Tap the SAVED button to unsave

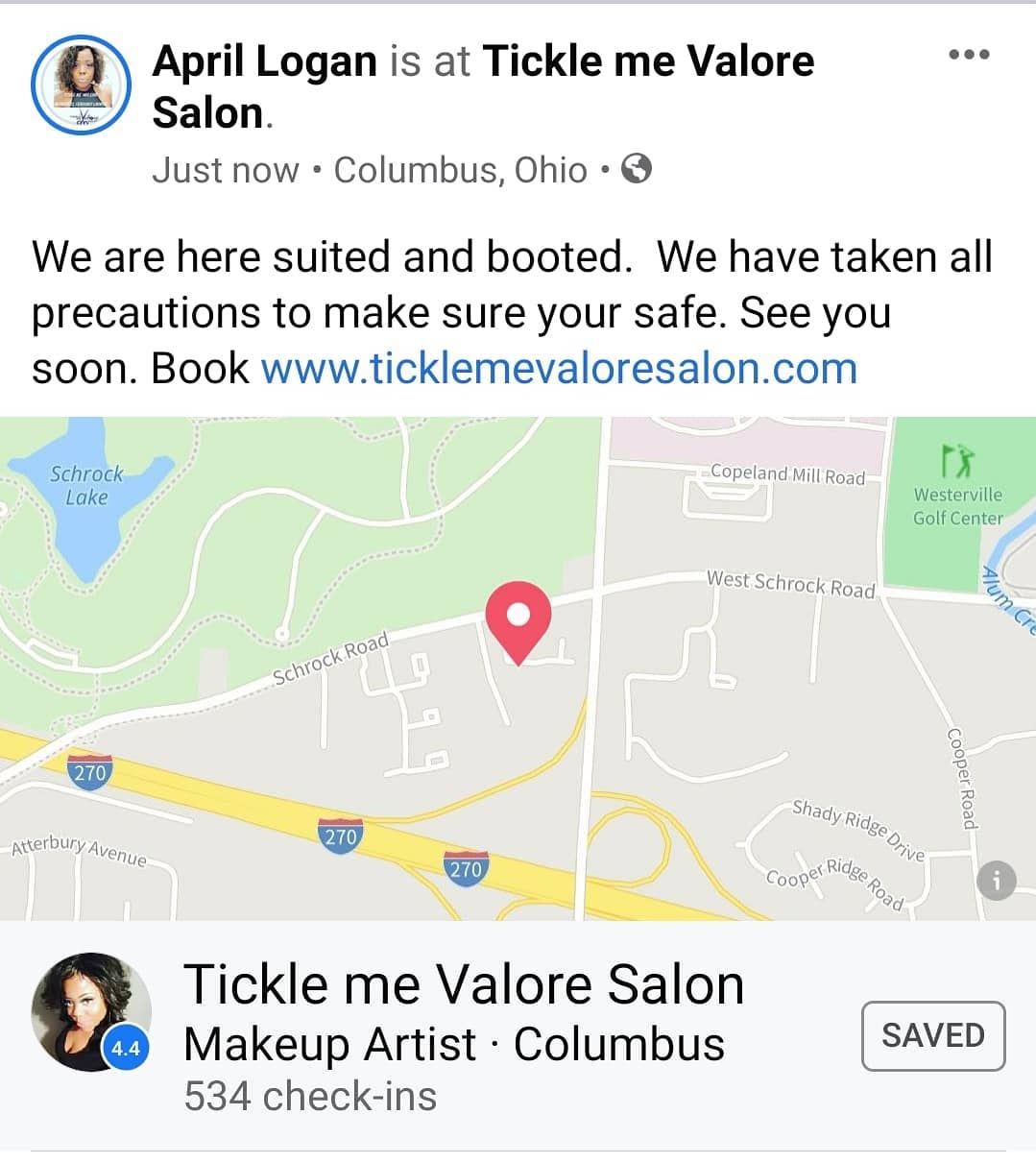click(x=932, y=1035)
